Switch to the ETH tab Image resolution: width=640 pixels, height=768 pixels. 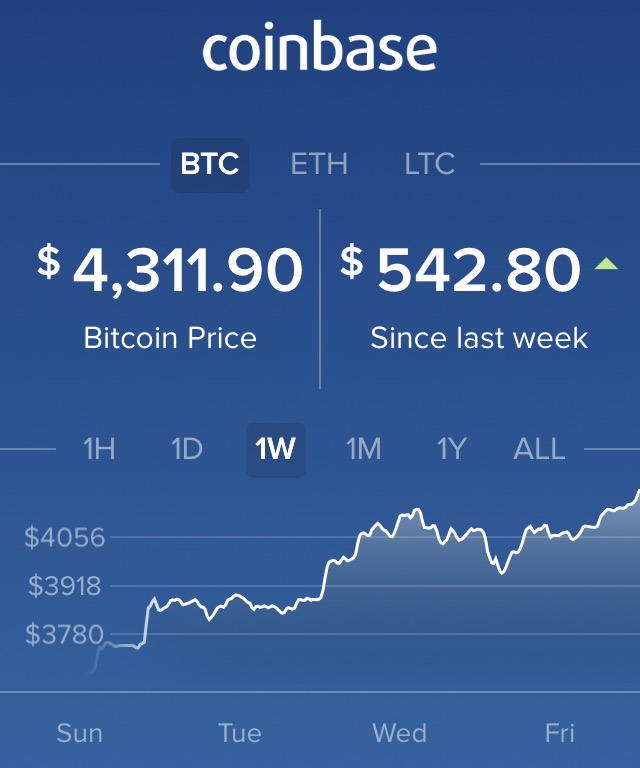[319, 164]
